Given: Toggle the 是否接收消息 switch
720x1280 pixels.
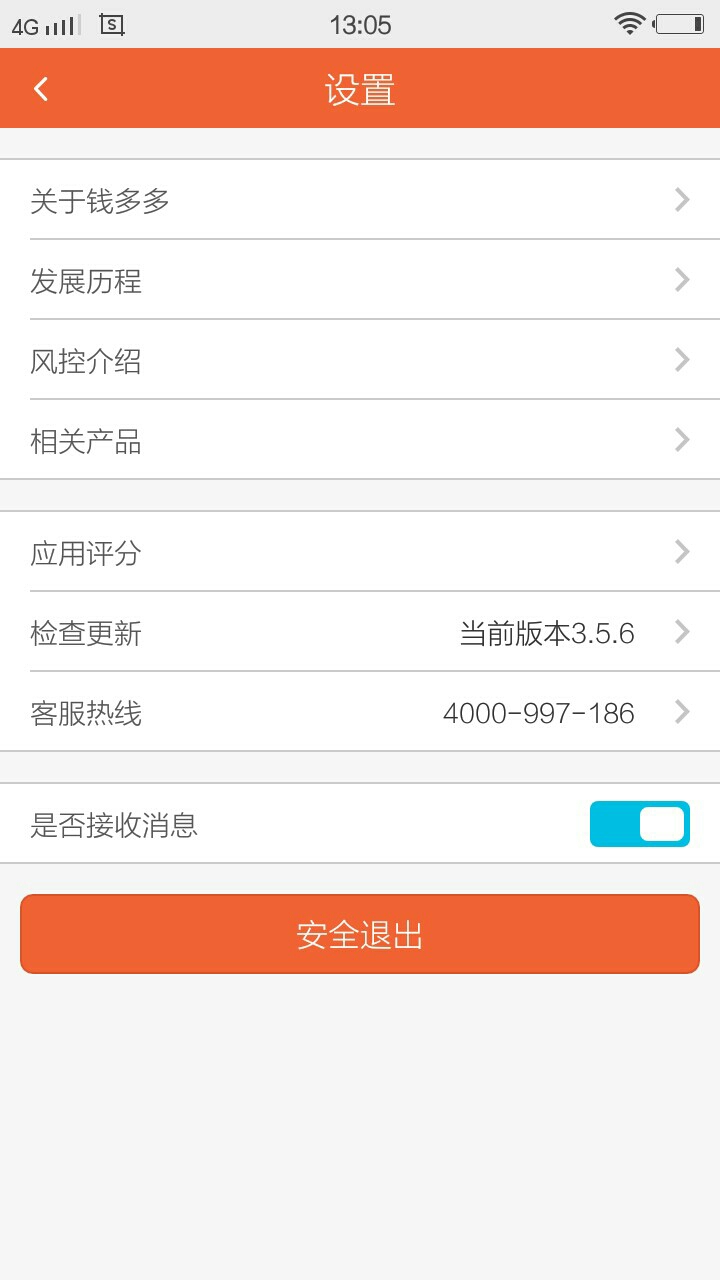Looking at the screenshot, I should click(x=640, y=824).
